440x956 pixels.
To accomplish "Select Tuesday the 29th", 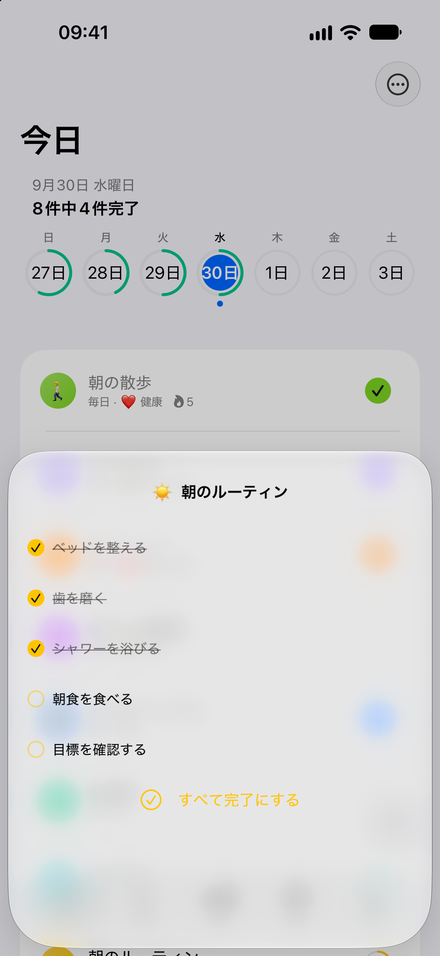I will click(x=163, y=273).
